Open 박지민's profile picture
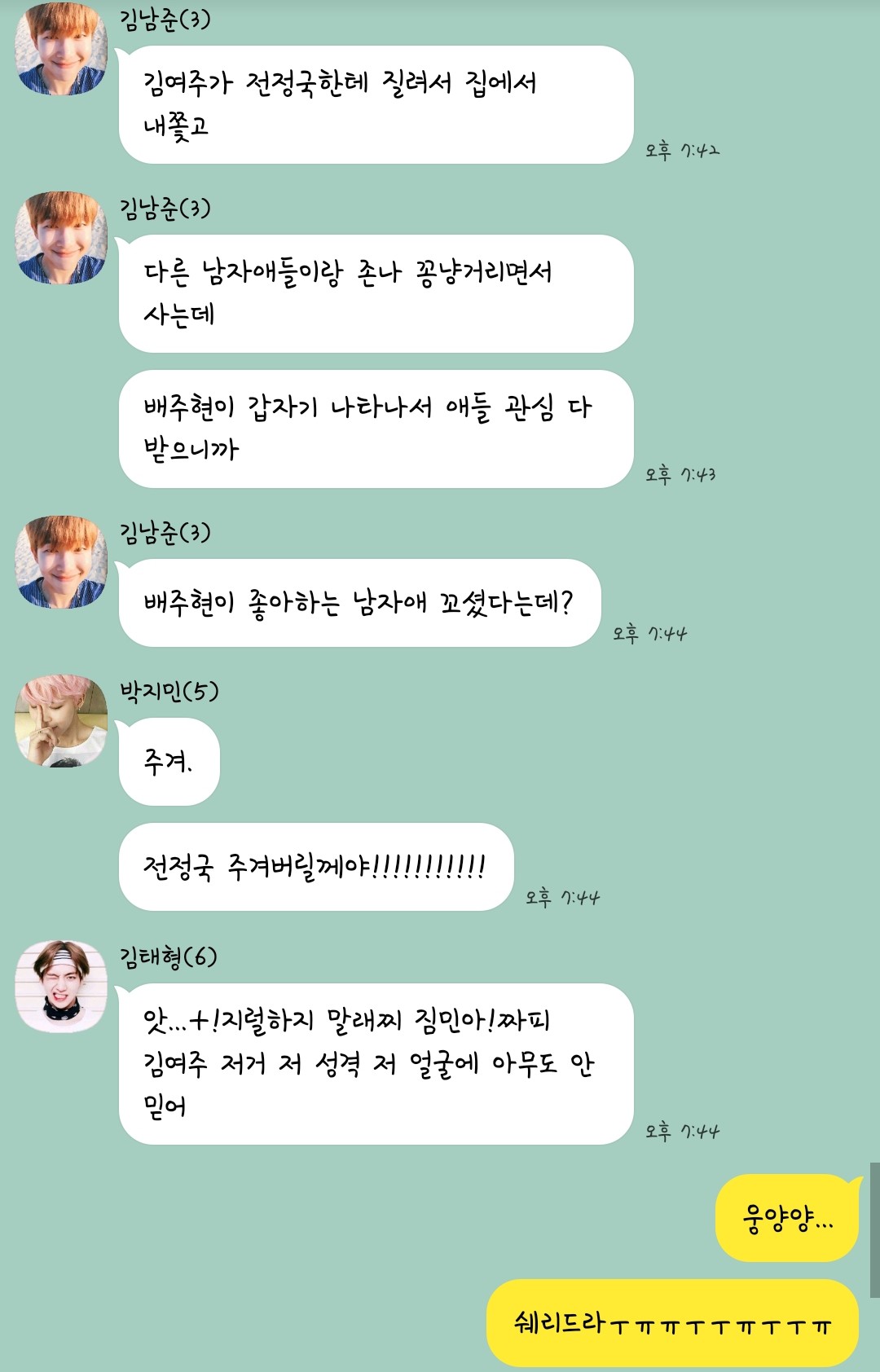Image resolution: width=880 pixels, height=1372 pixels. (61, 720)
